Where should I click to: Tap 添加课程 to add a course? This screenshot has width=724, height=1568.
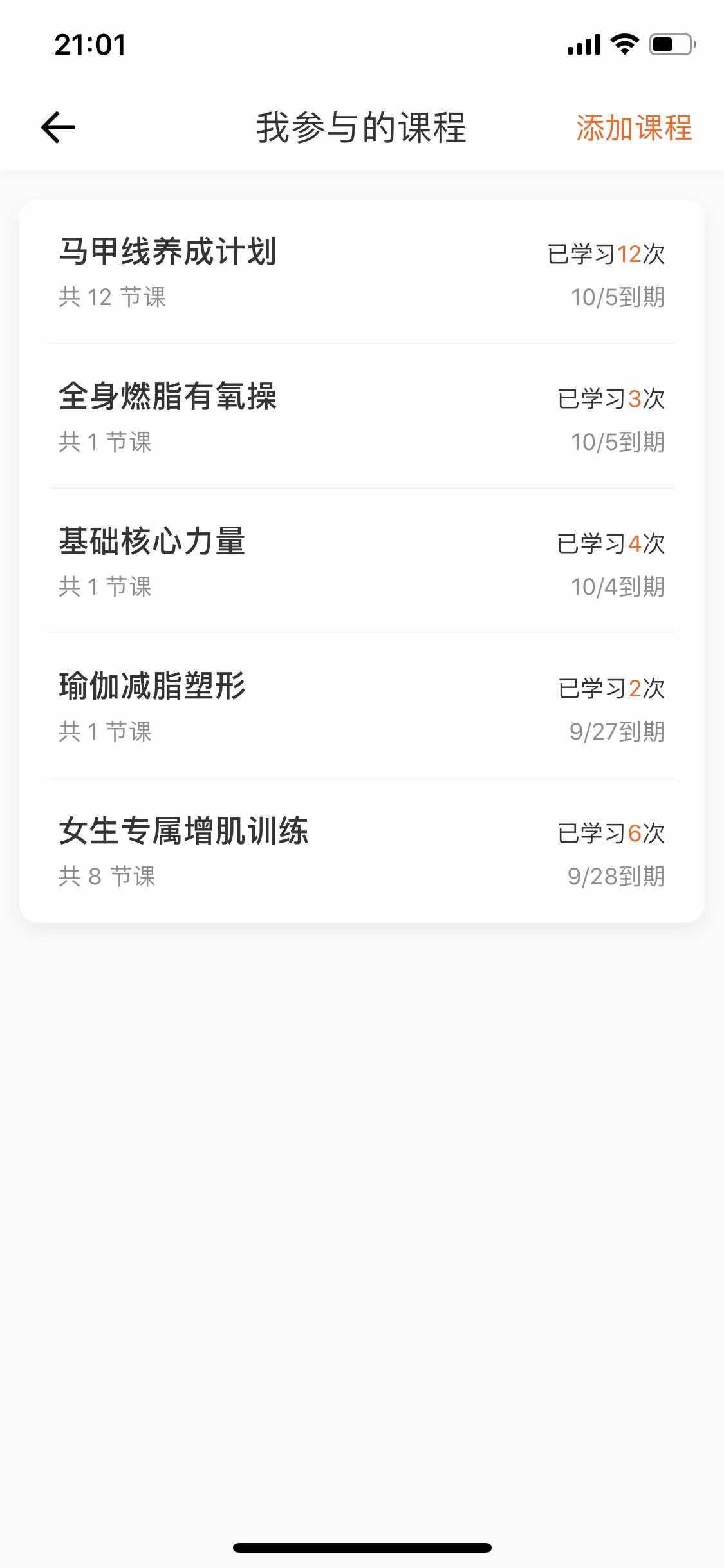pyautogui.click(x=633, y=127)
